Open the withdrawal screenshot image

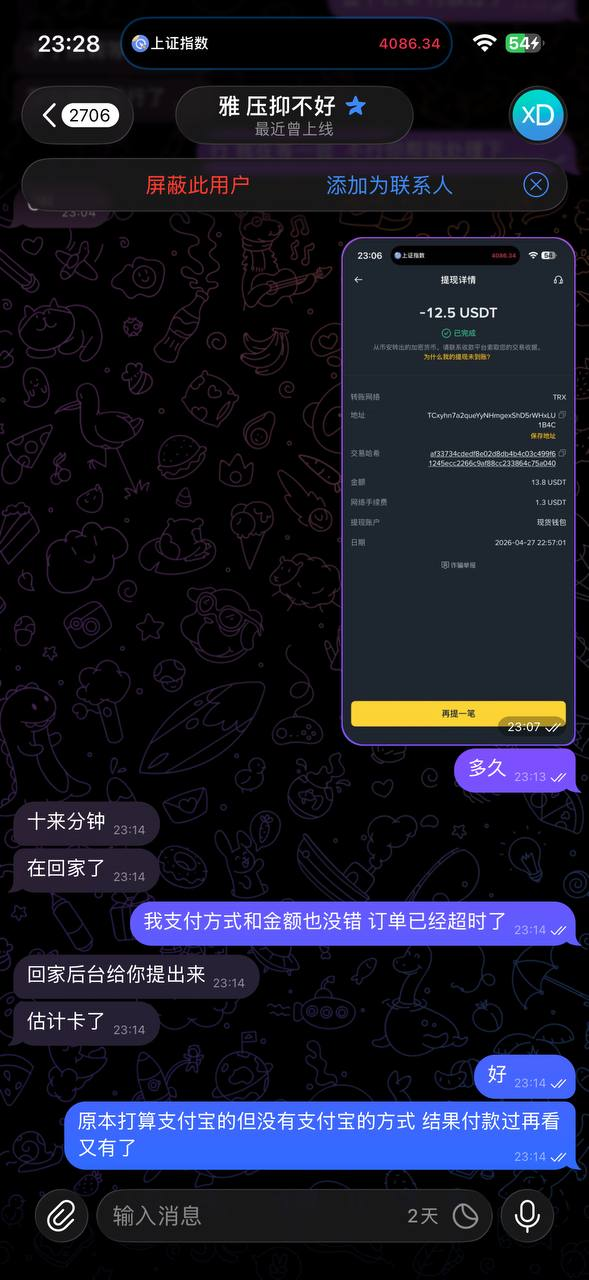click(x=459, y=491)
